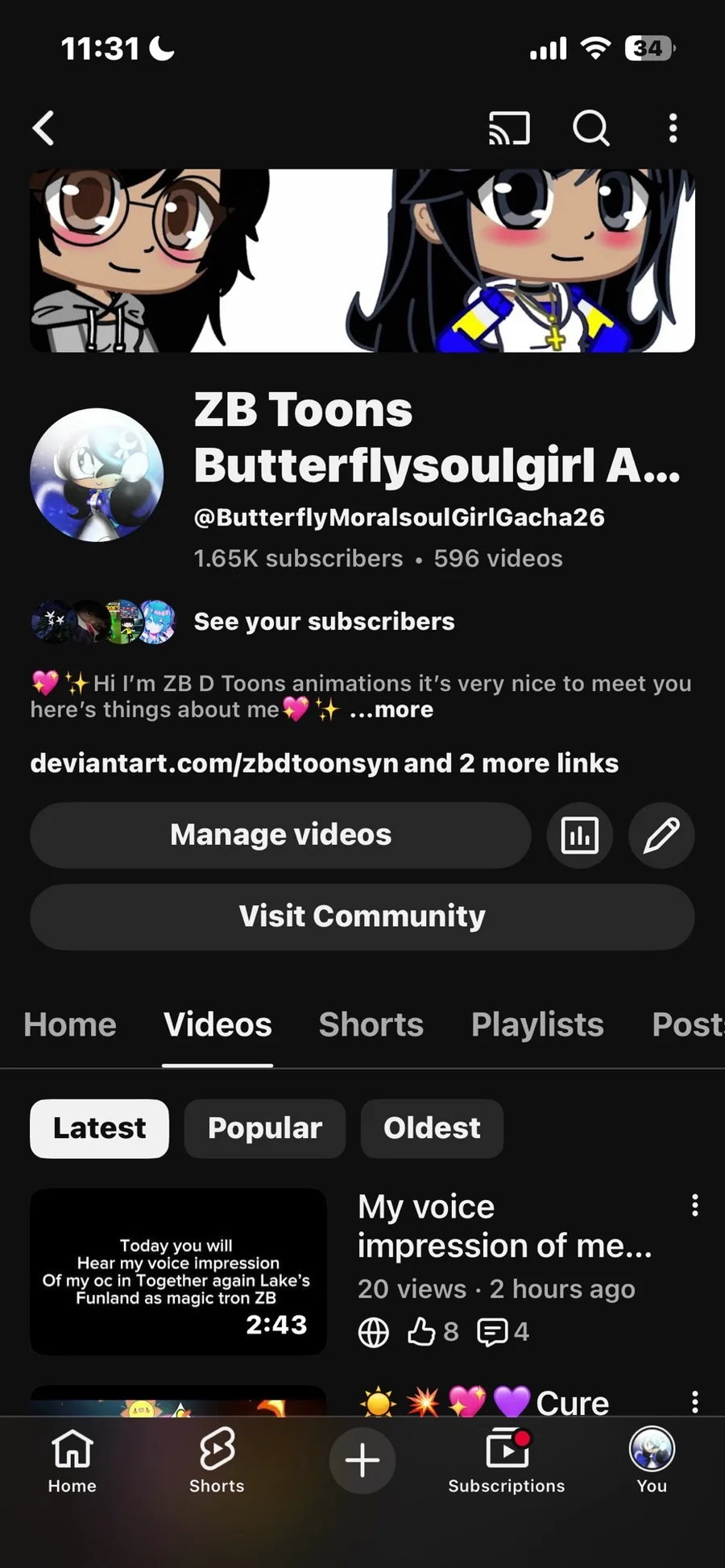
Task: Tap the Manage videos button
Action: pos(280,835)
